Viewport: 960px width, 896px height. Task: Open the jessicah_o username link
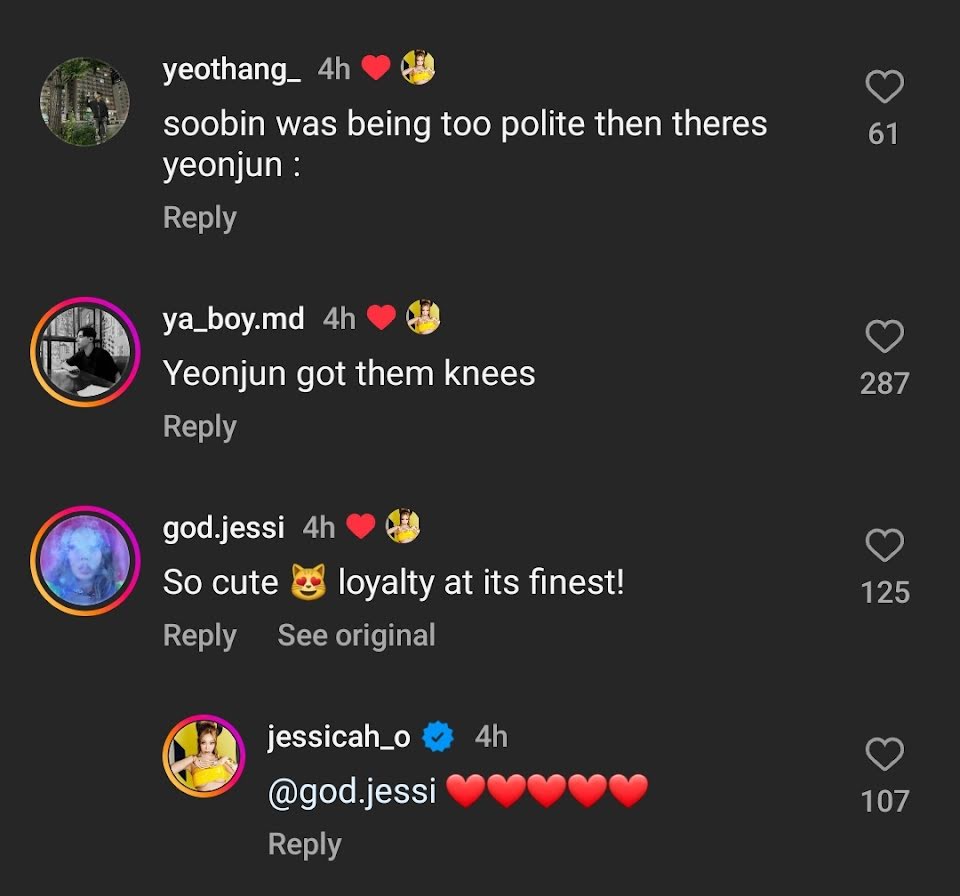[x=338, y=737]
